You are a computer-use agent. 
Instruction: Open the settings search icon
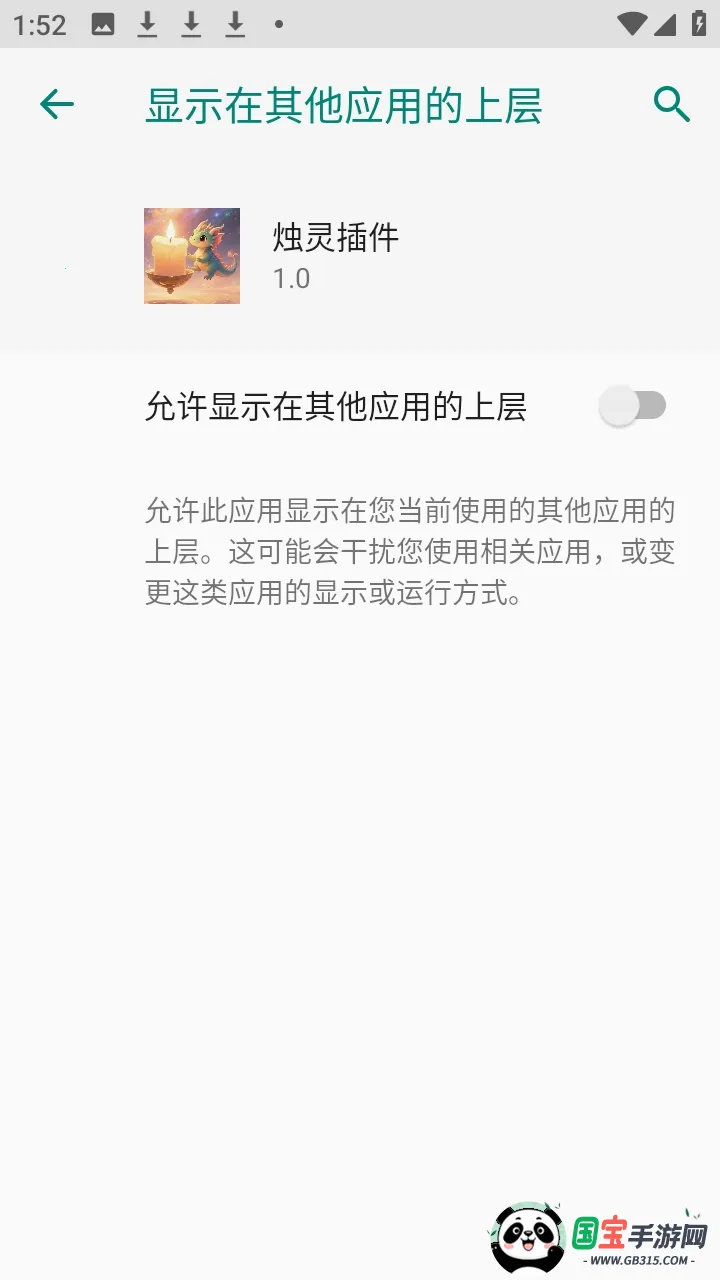[x=672, y=104]
